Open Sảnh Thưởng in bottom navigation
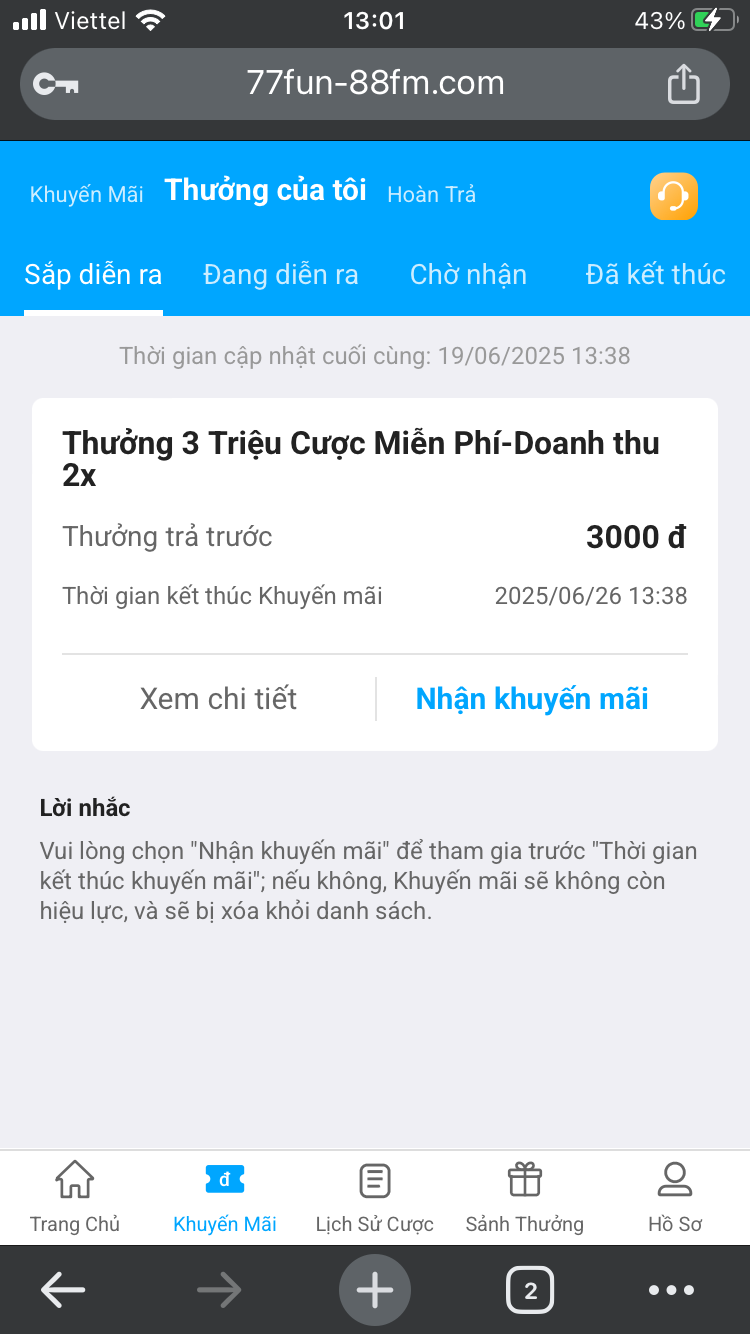This screenshot has height=1334, width=750. (525, 1197)
